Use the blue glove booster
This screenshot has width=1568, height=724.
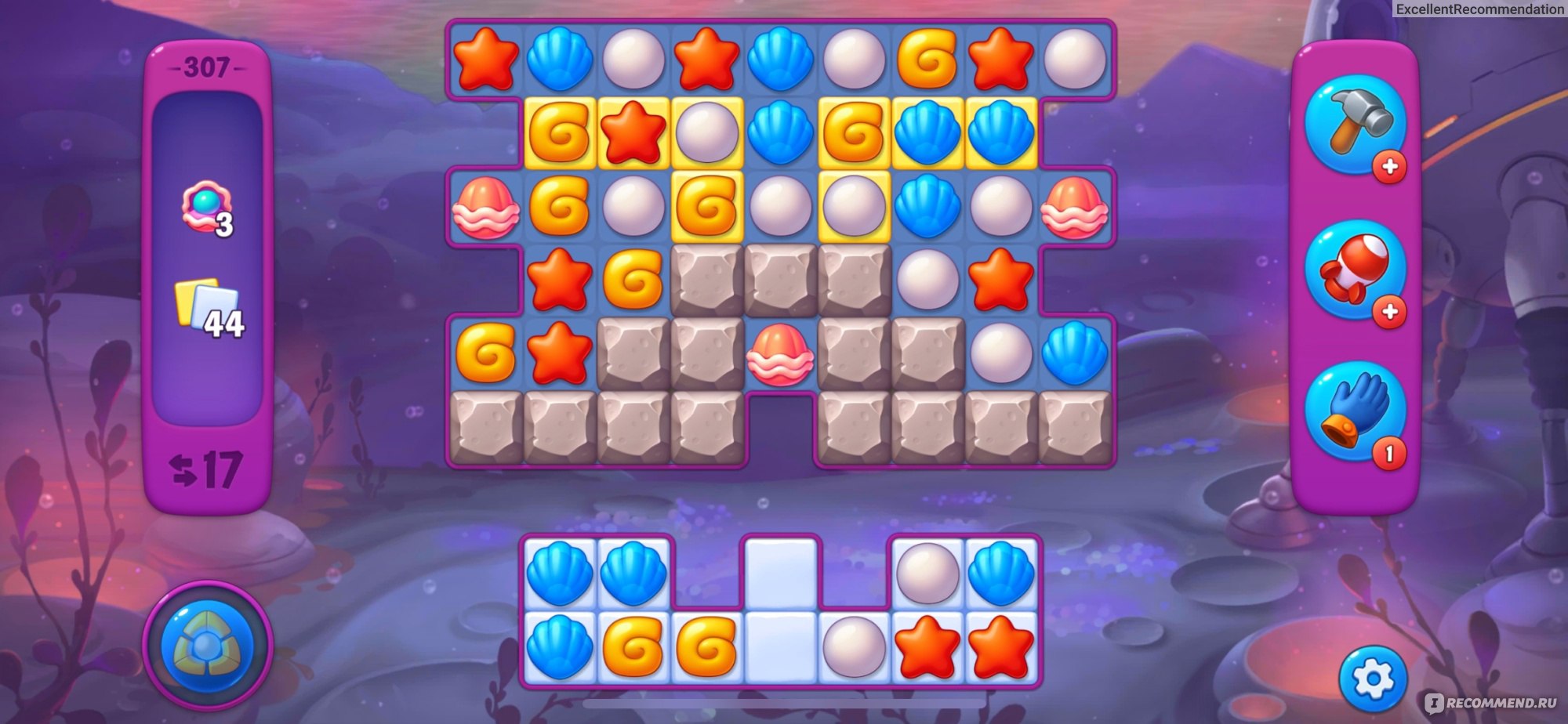pos(1354,411)
